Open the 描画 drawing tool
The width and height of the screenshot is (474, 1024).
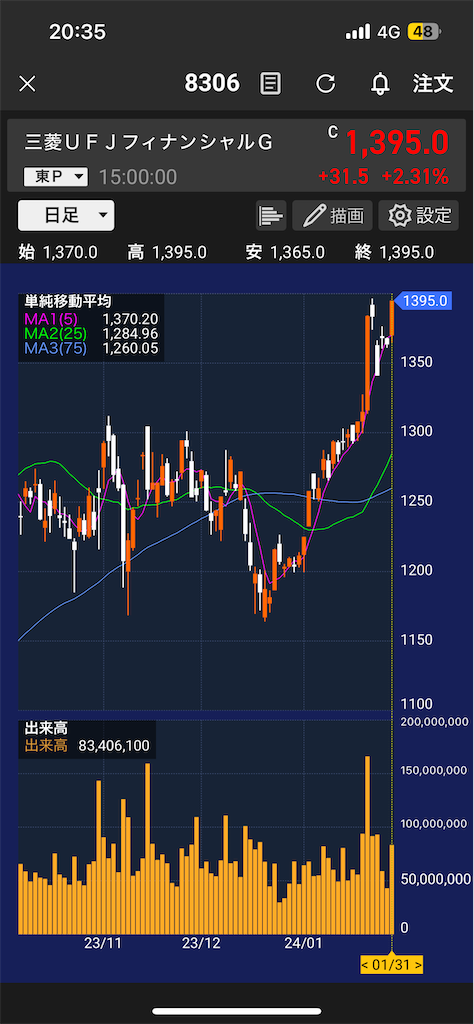pyautogui.click(x=332, y=216)
